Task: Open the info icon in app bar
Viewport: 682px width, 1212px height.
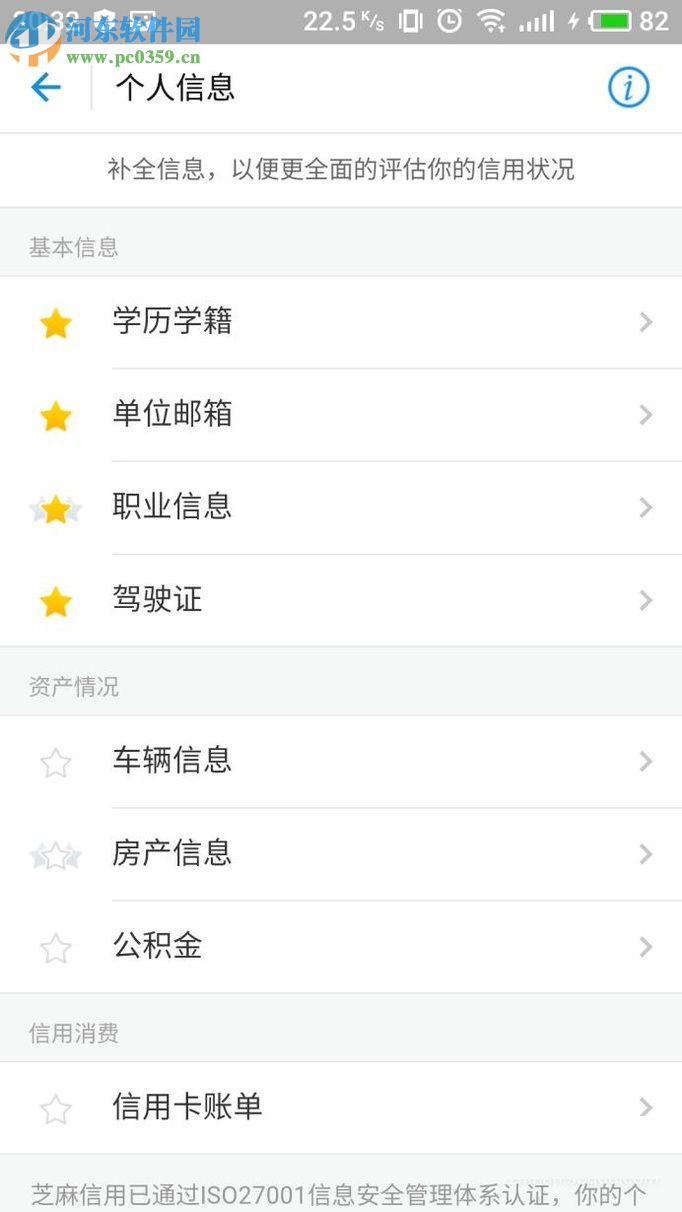Action: 628,88
